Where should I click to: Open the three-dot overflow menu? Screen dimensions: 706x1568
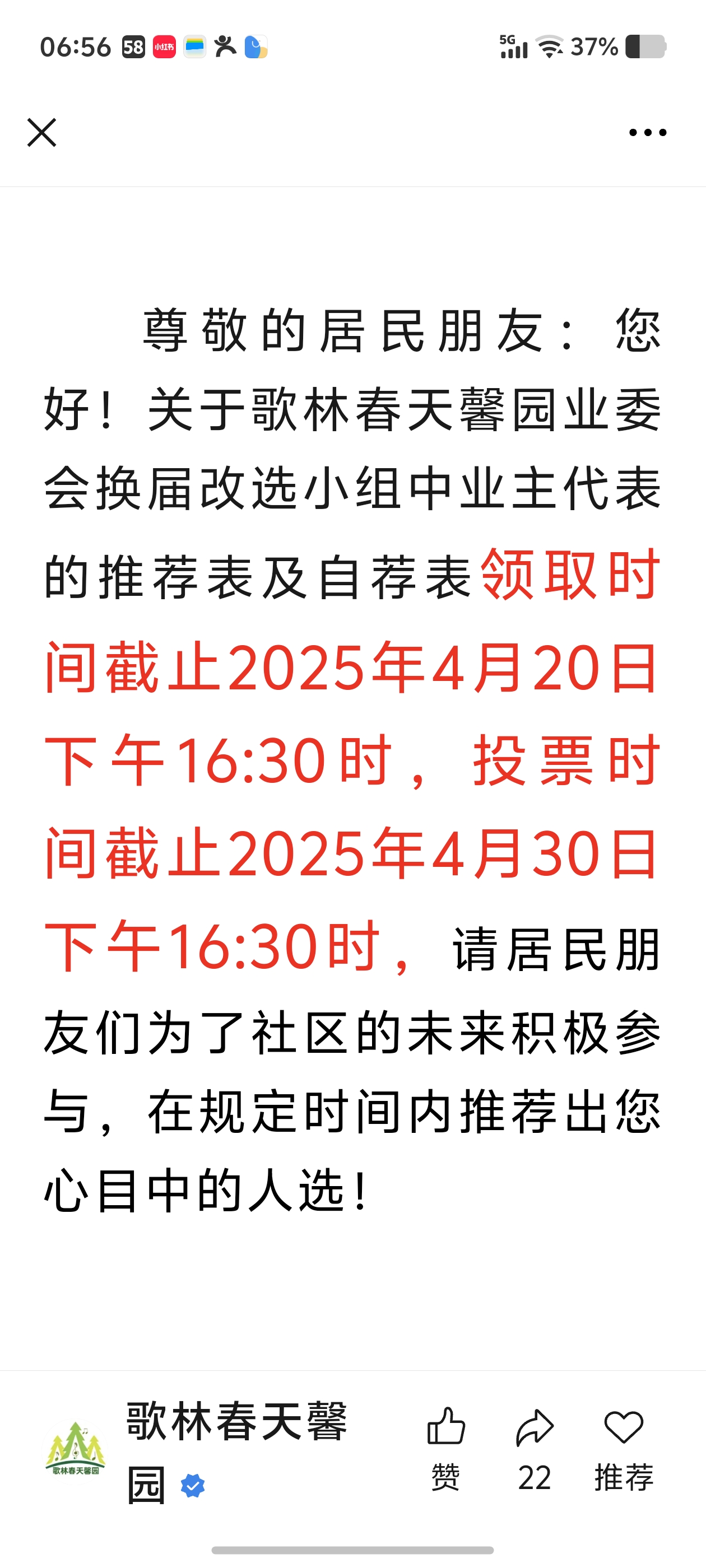pyautogui.click(x=648, y=133)
